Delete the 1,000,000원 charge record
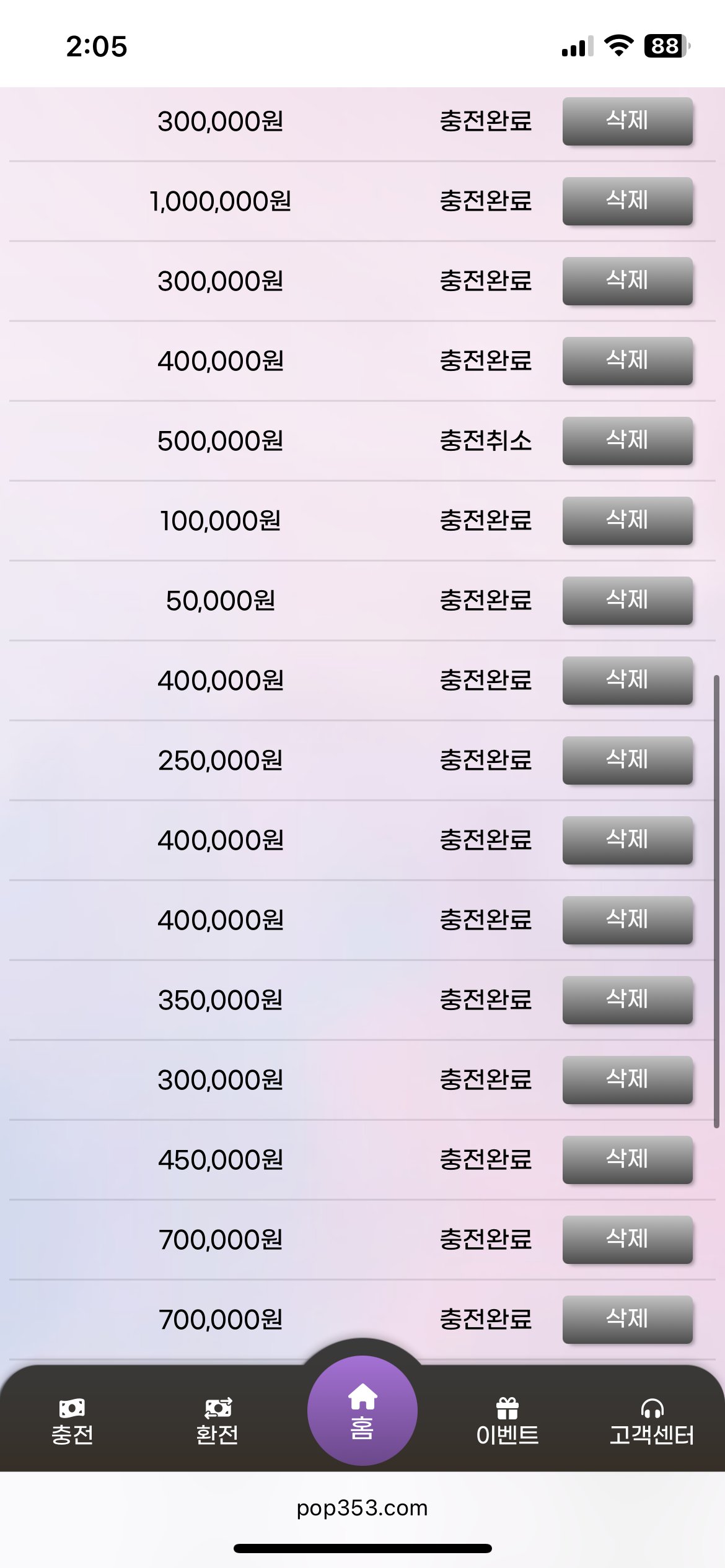Image resolution: width=725 pixels, height=1568 pixels. tap(627, 201)
